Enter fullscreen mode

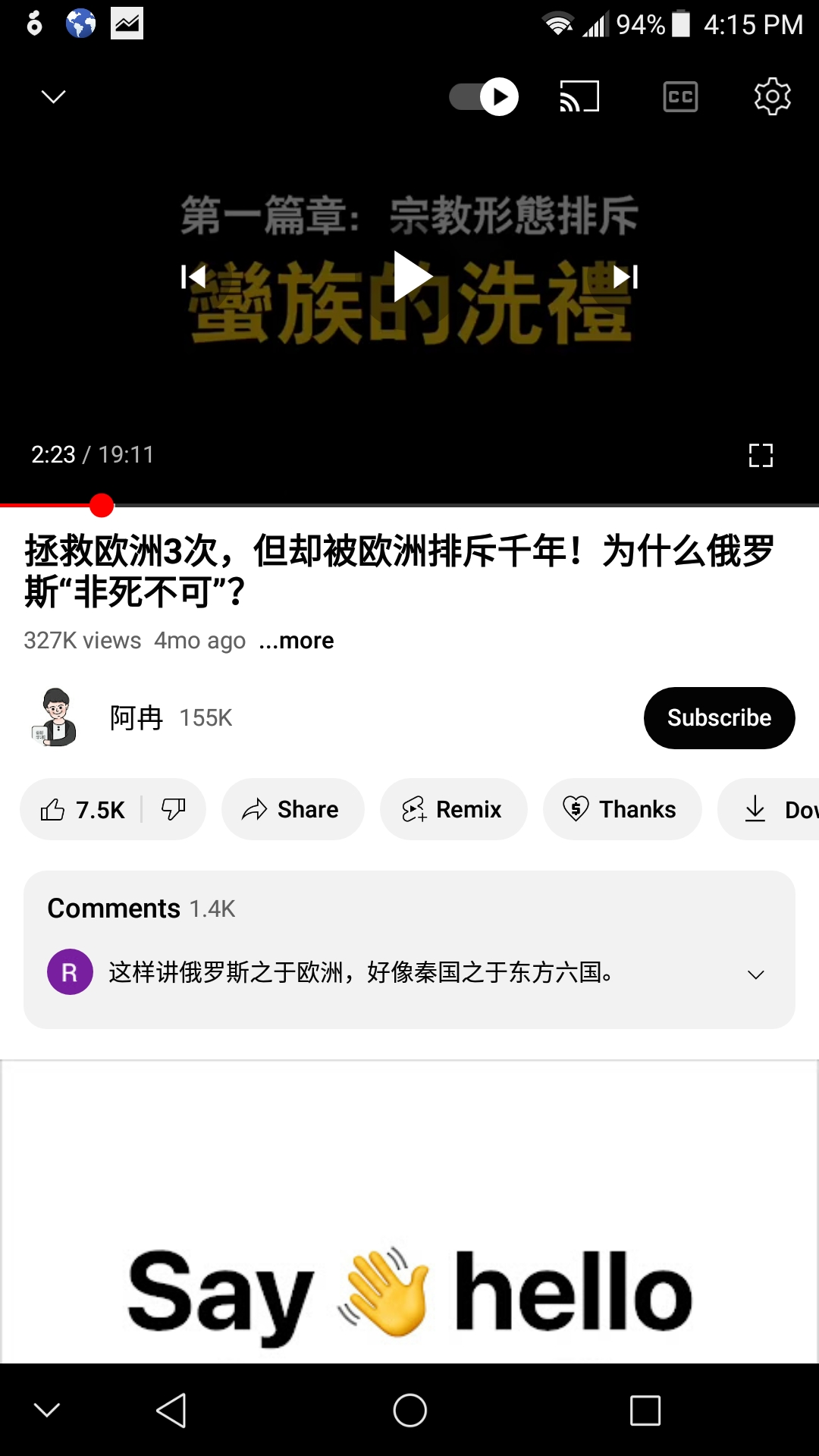pyautogui.click(x=761, y=455)
